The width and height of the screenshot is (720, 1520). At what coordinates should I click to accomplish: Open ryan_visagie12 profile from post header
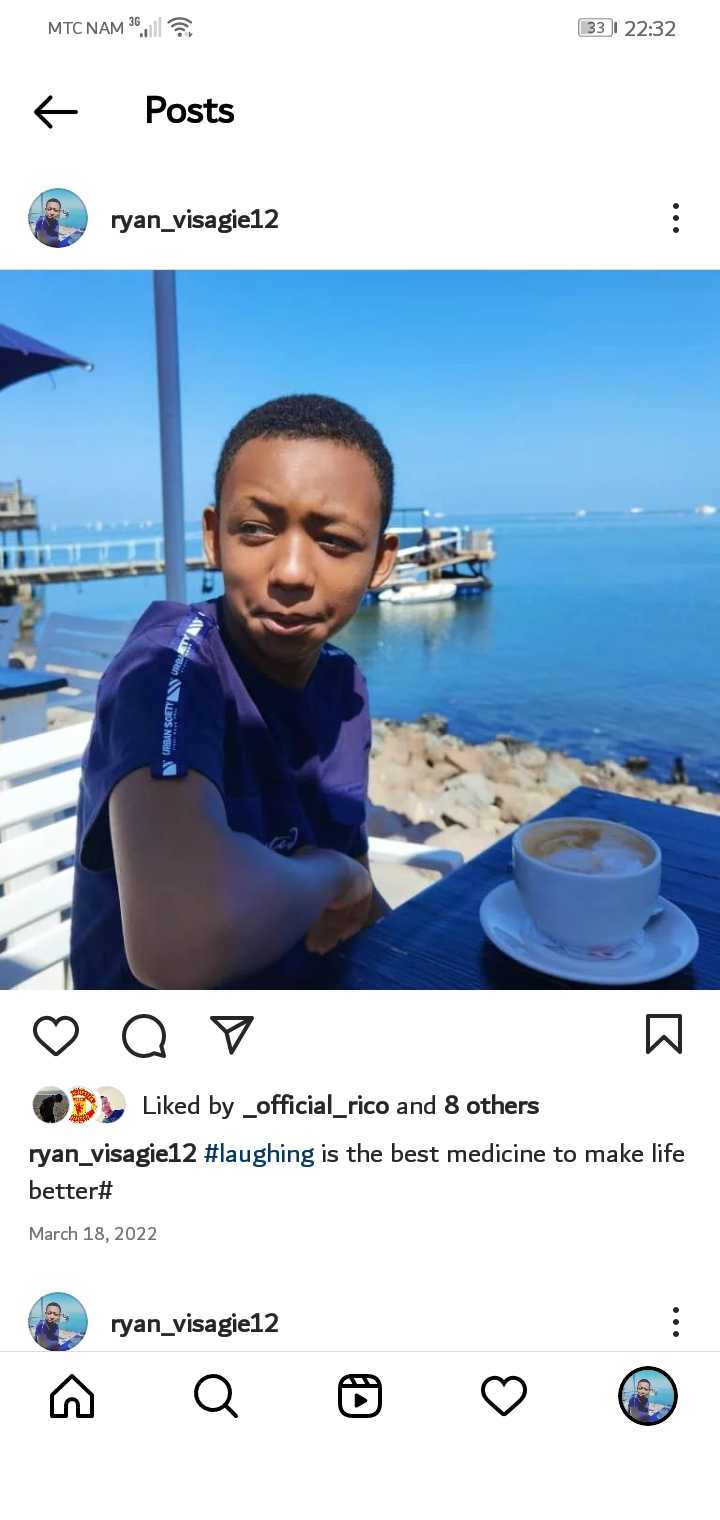pos(194,219)
